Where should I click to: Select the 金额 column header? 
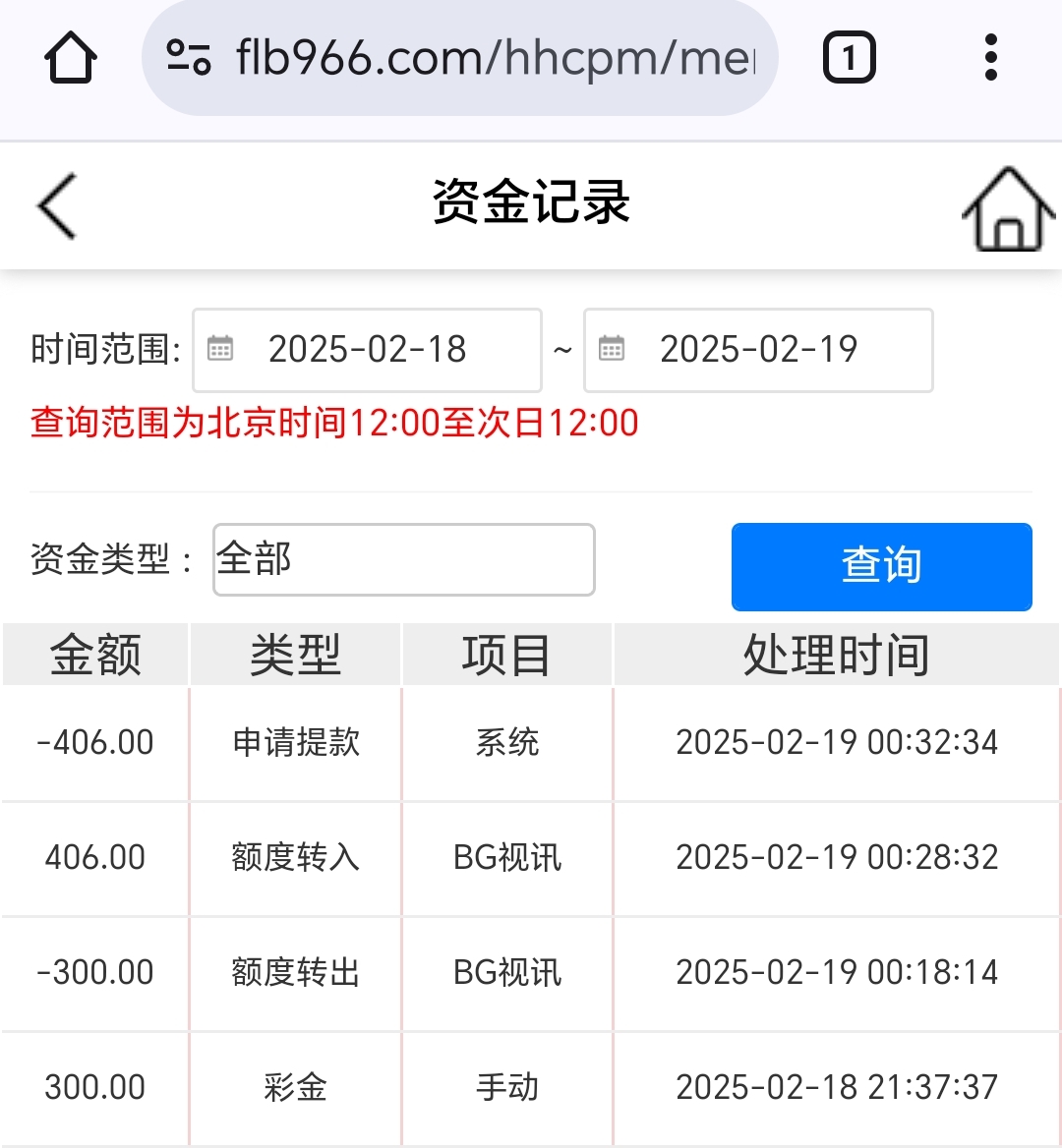click(93, 655)
